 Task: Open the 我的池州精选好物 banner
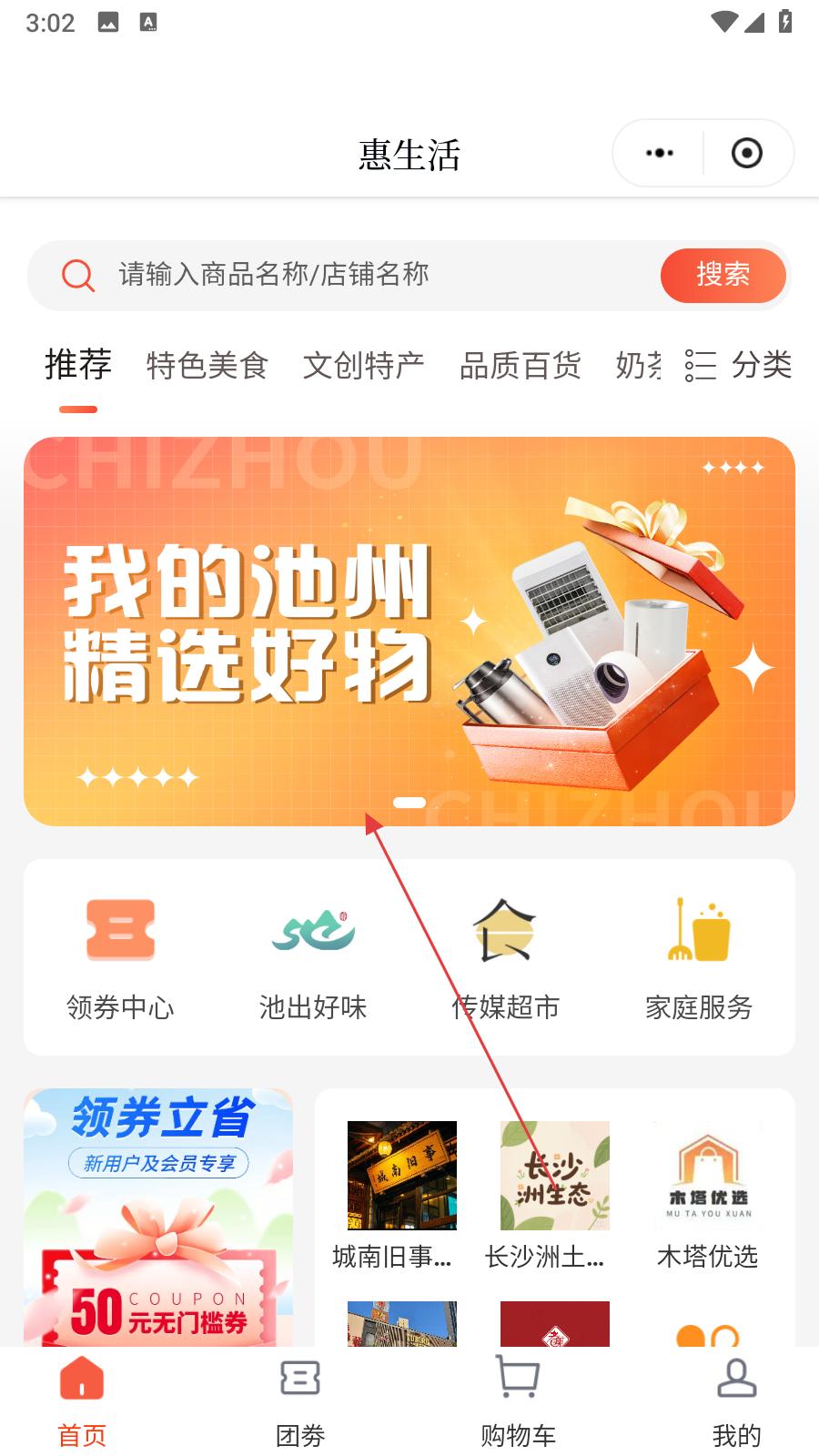tap(409, 632)
